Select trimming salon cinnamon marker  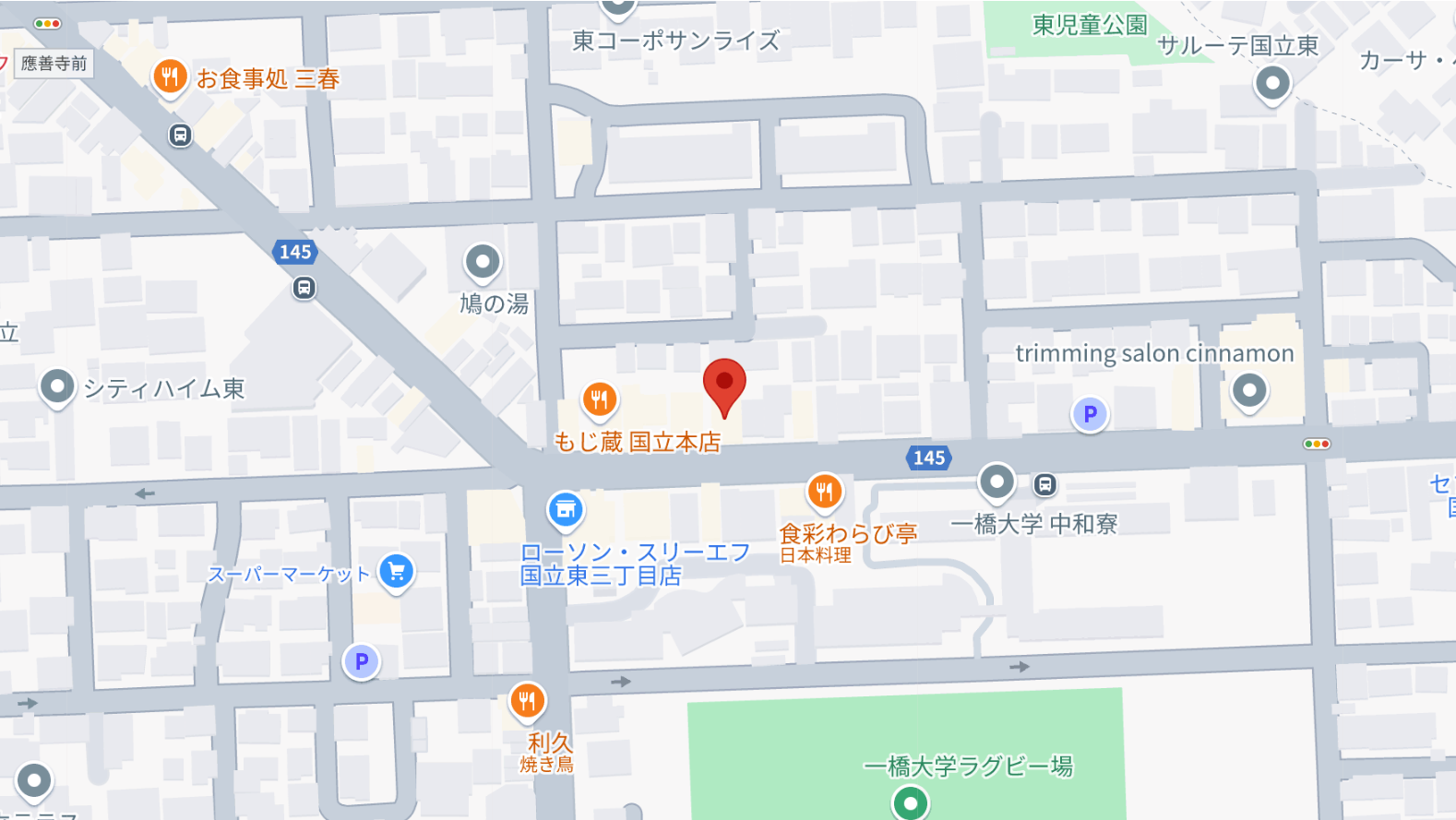coord(1249,390)
